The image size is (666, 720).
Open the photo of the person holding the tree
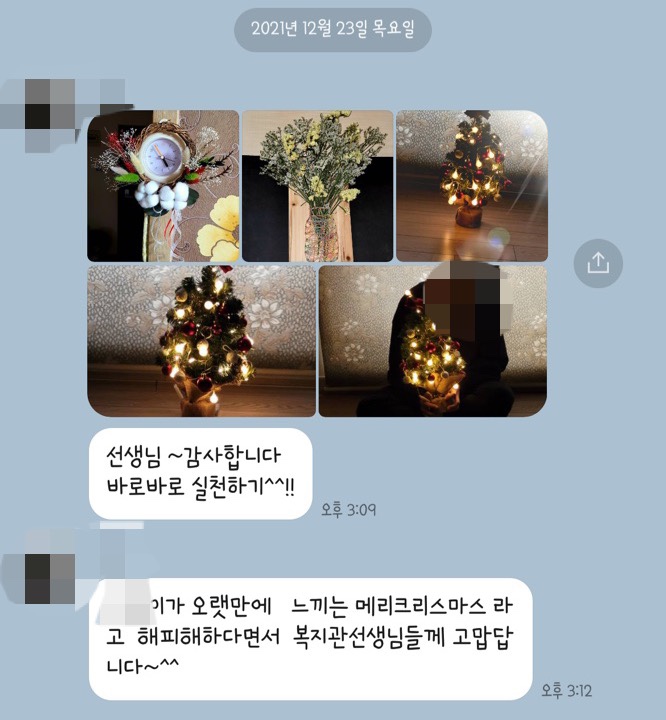tap(433, 341)
